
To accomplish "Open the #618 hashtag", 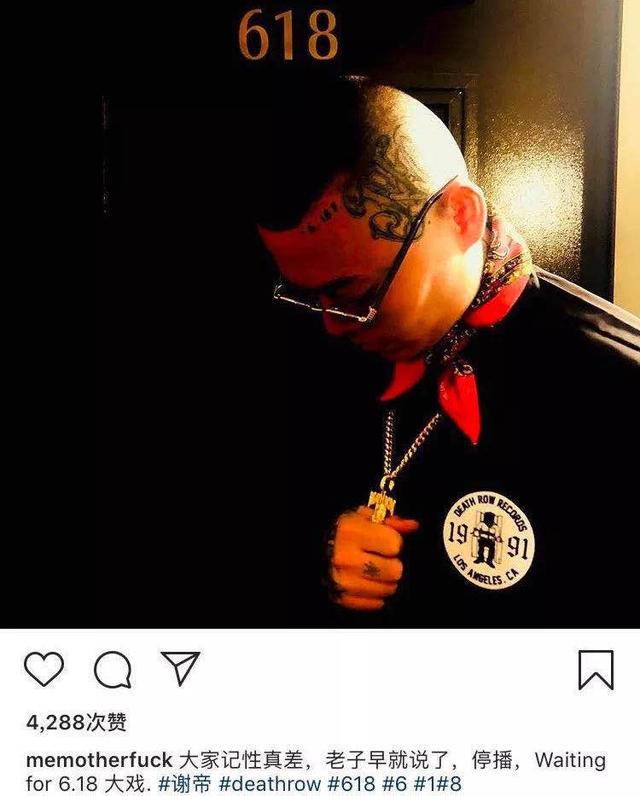I will (342, 785).
